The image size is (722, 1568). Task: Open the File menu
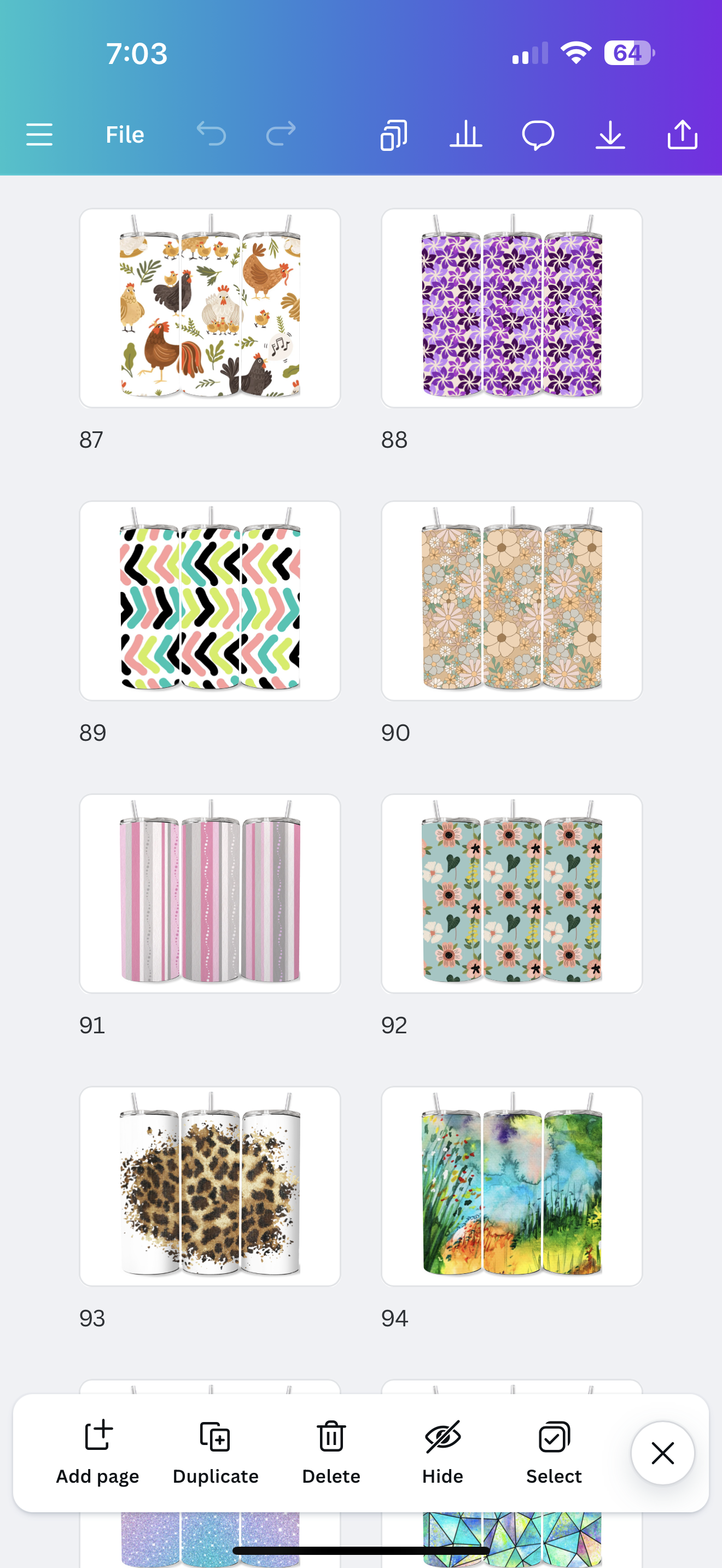pyautogui.click(x=125, y=134)
